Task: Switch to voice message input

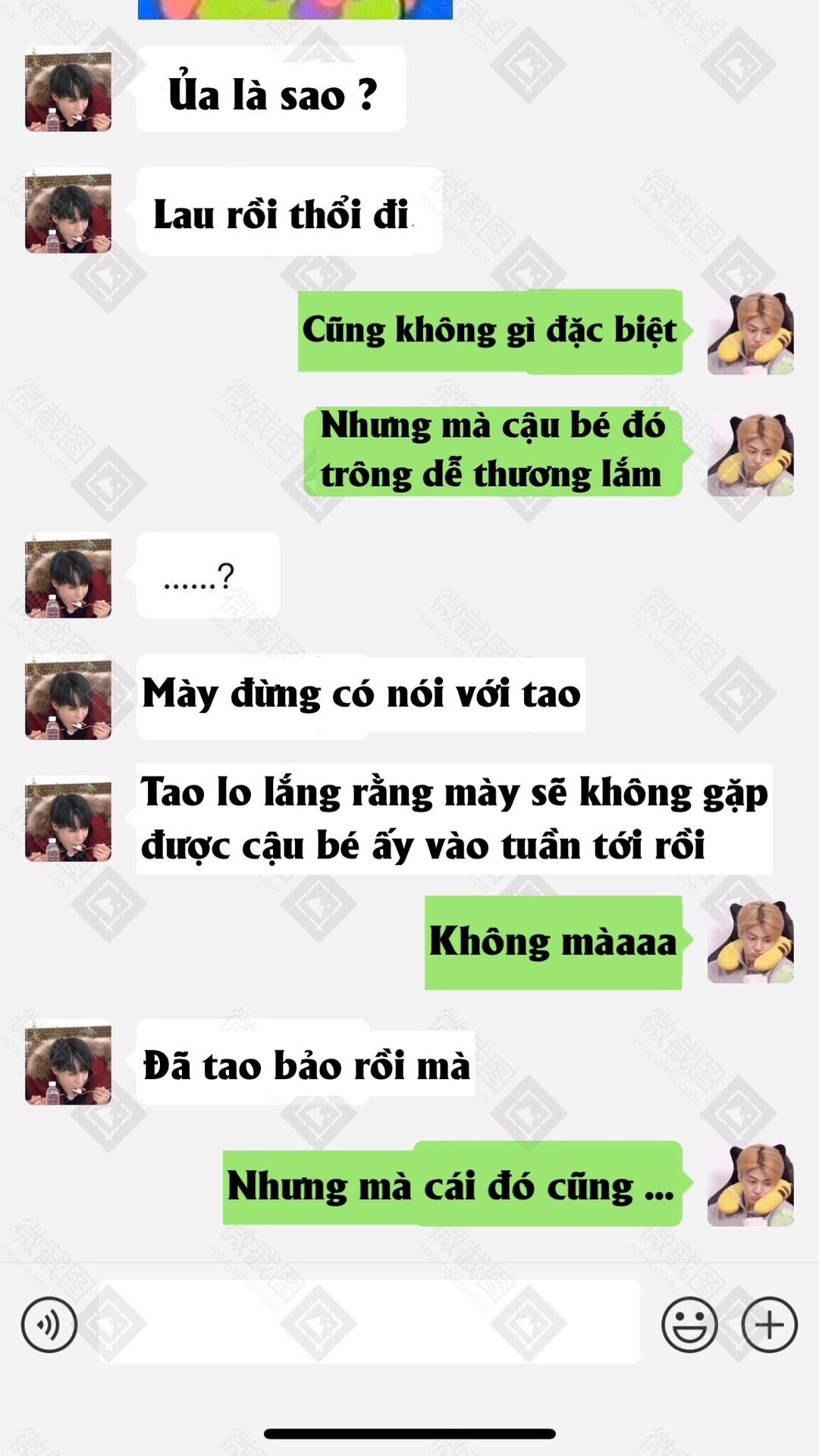Action: [x=49, y=1325]
